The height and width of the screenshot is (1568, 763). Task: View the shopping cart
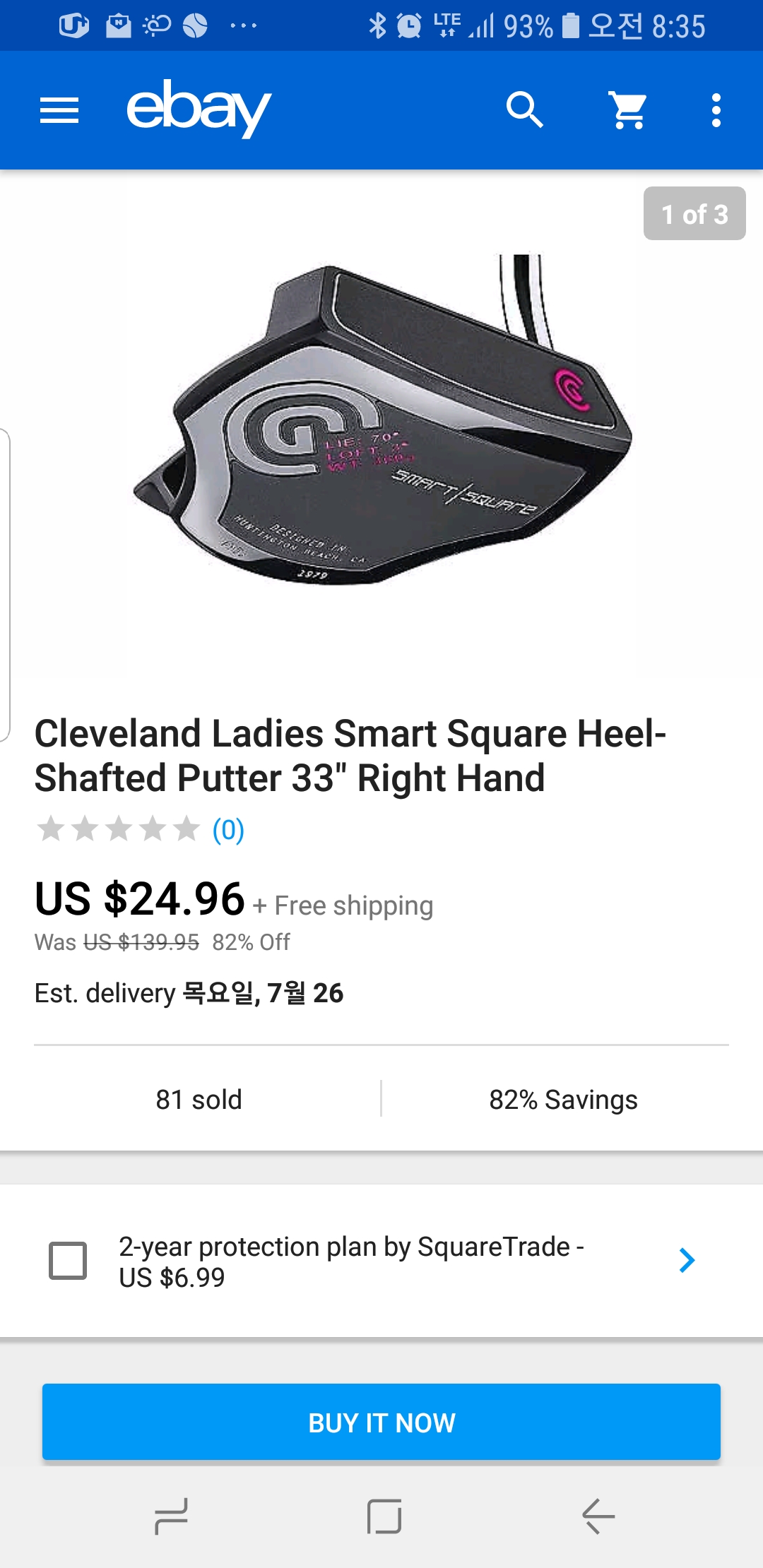pyautogui.click(x=628, y=110)
